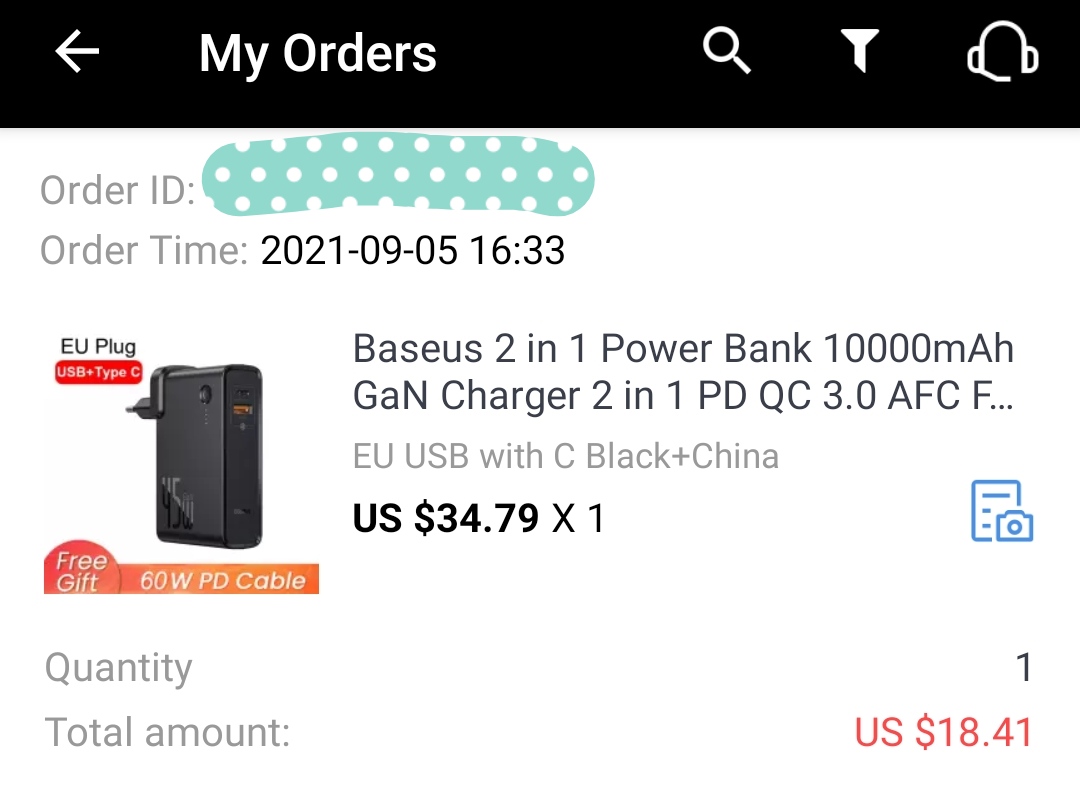Open the order filter
1080x790 pixels.
pyautogui.click(x=859, y=51)
